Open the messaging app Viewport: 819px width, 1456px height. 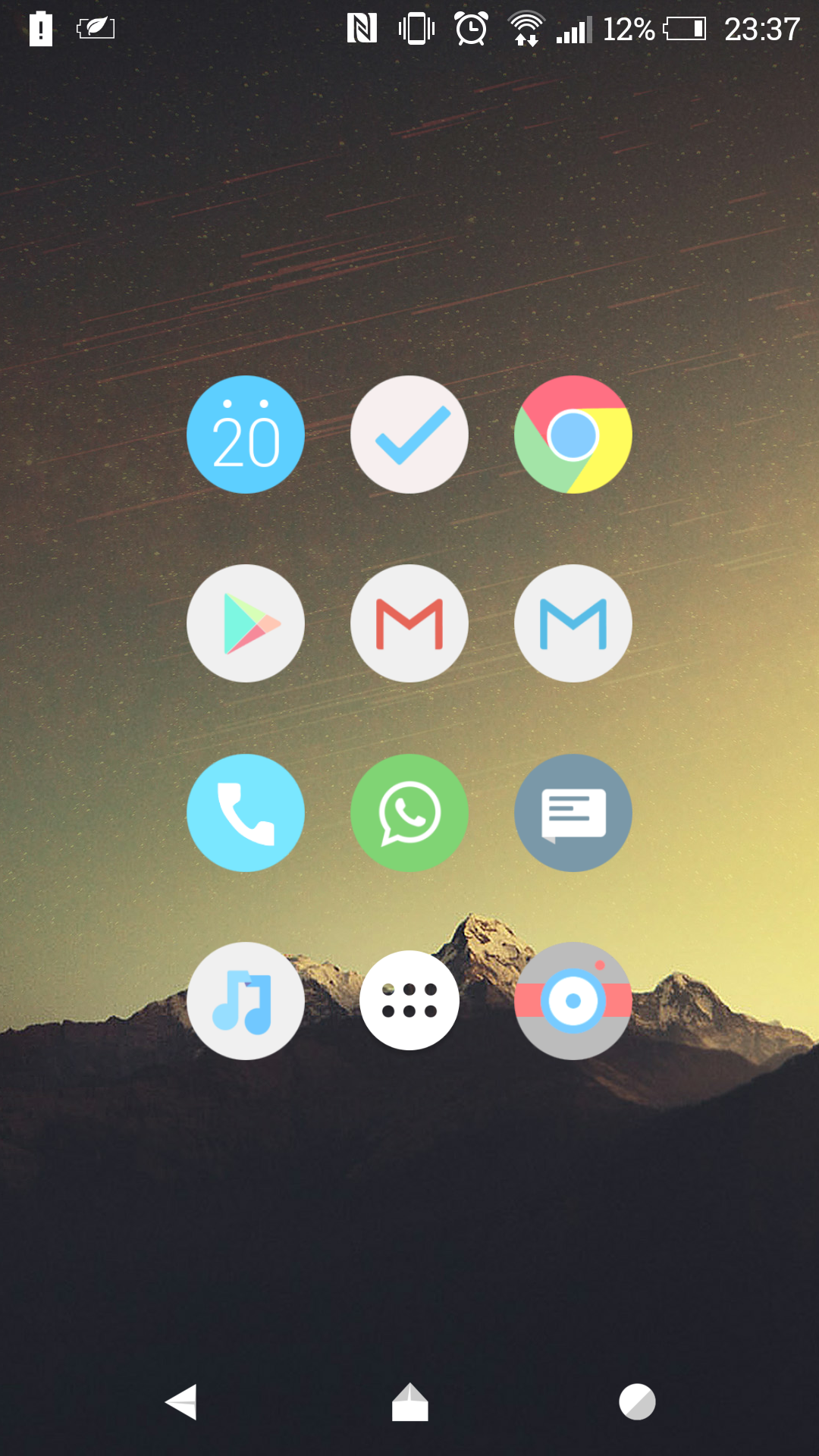(x=573, y=812)
